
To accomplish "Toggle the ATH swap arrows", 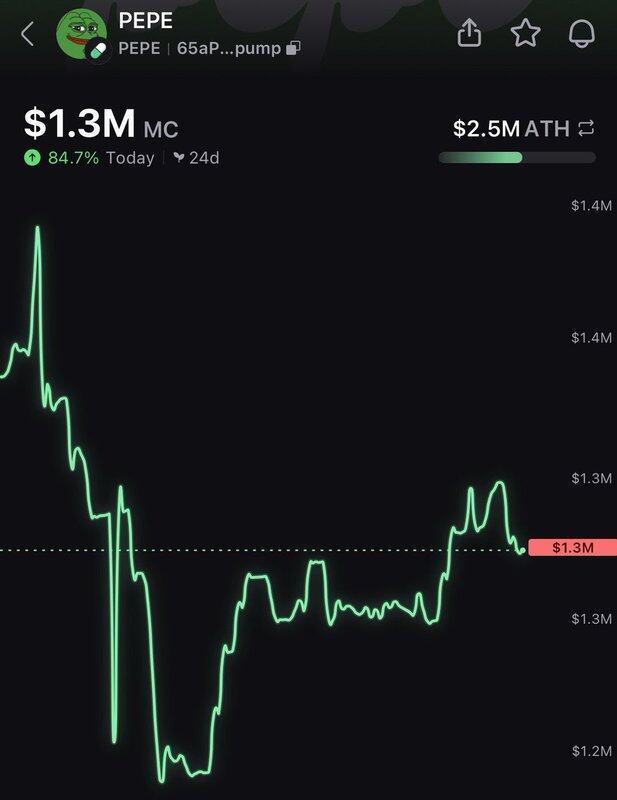I will click(x=587, y=128).
